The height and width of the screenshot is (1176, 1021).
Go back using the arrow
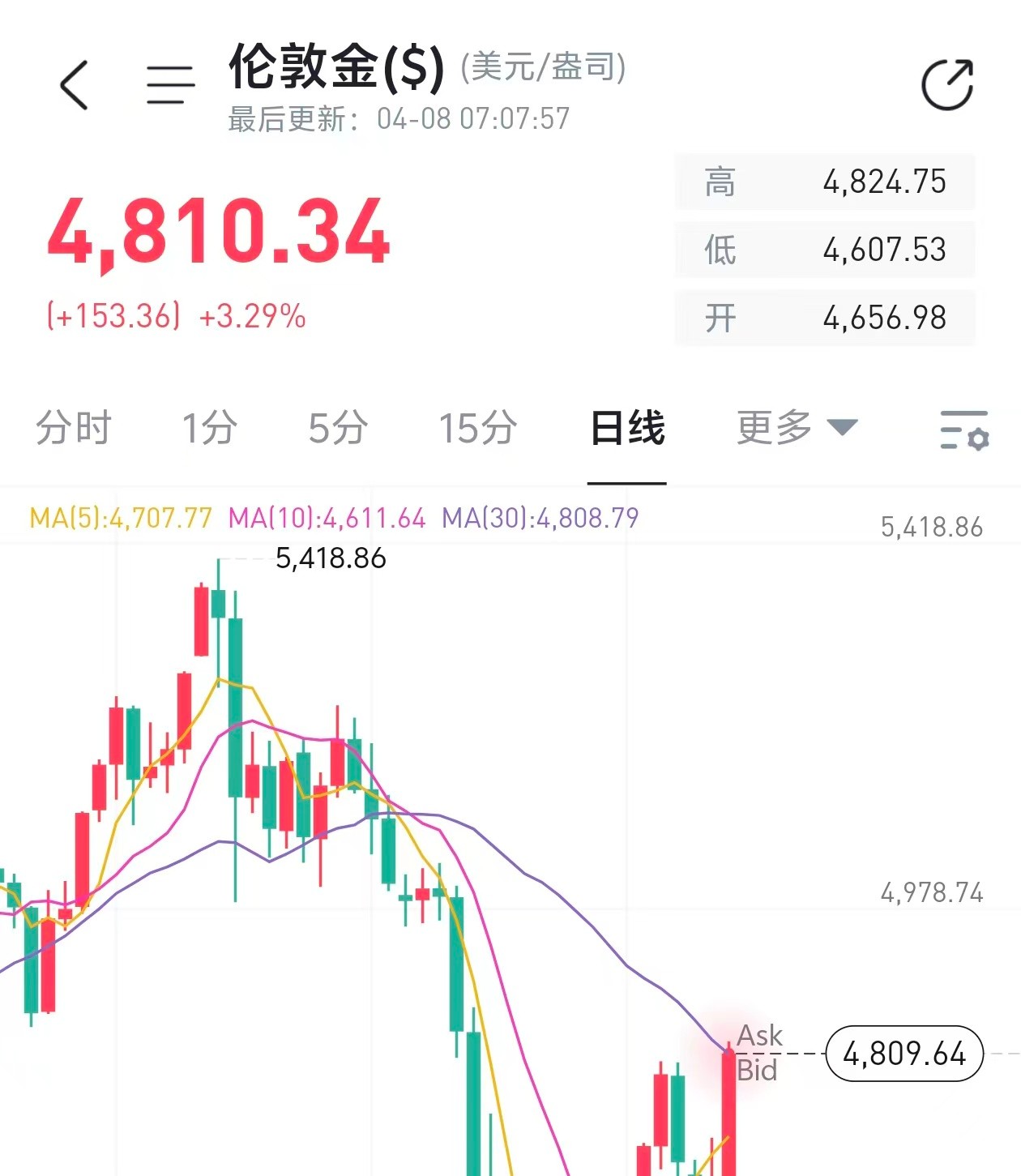tap(75, 84)
